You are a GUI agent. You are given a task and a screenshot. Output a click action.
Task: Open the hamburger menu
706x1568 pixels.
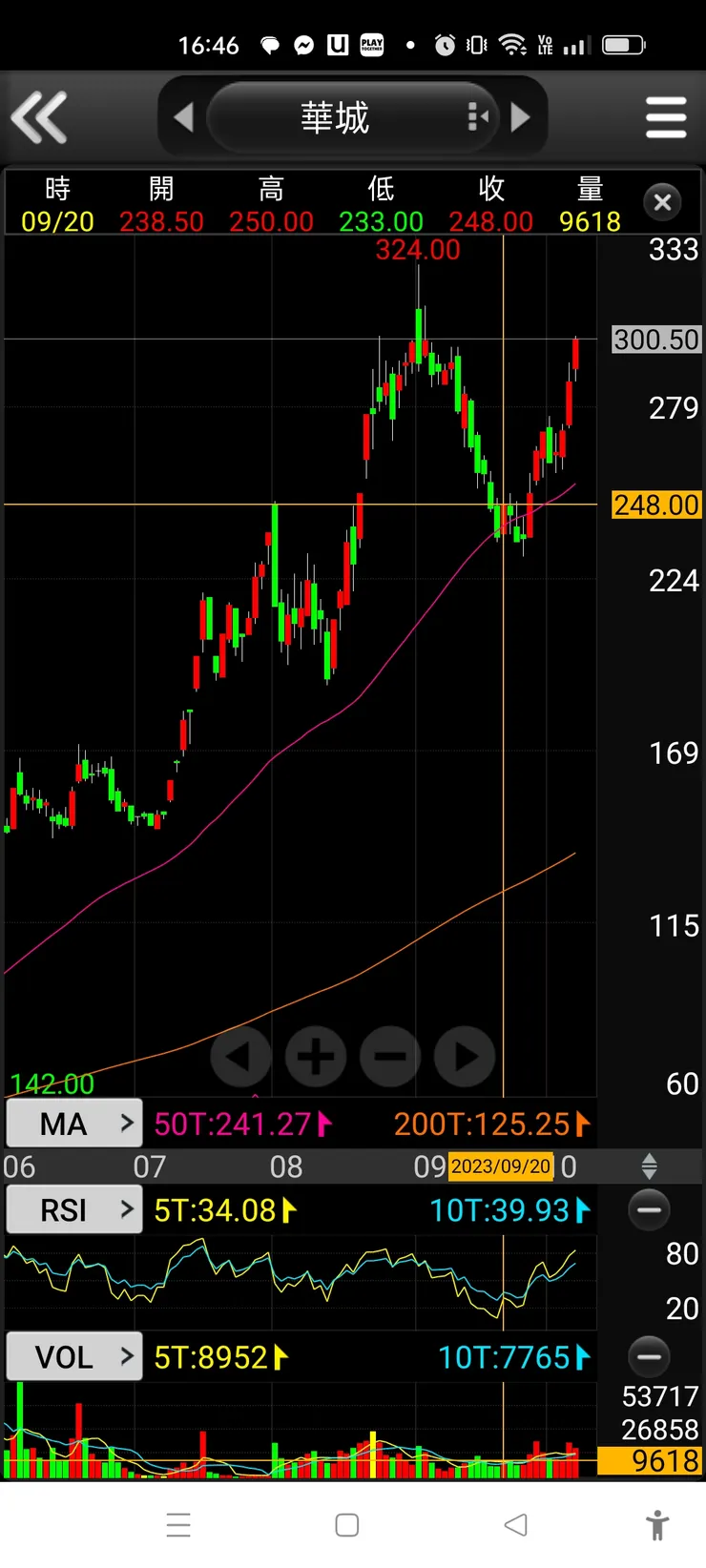pos(665,117)
